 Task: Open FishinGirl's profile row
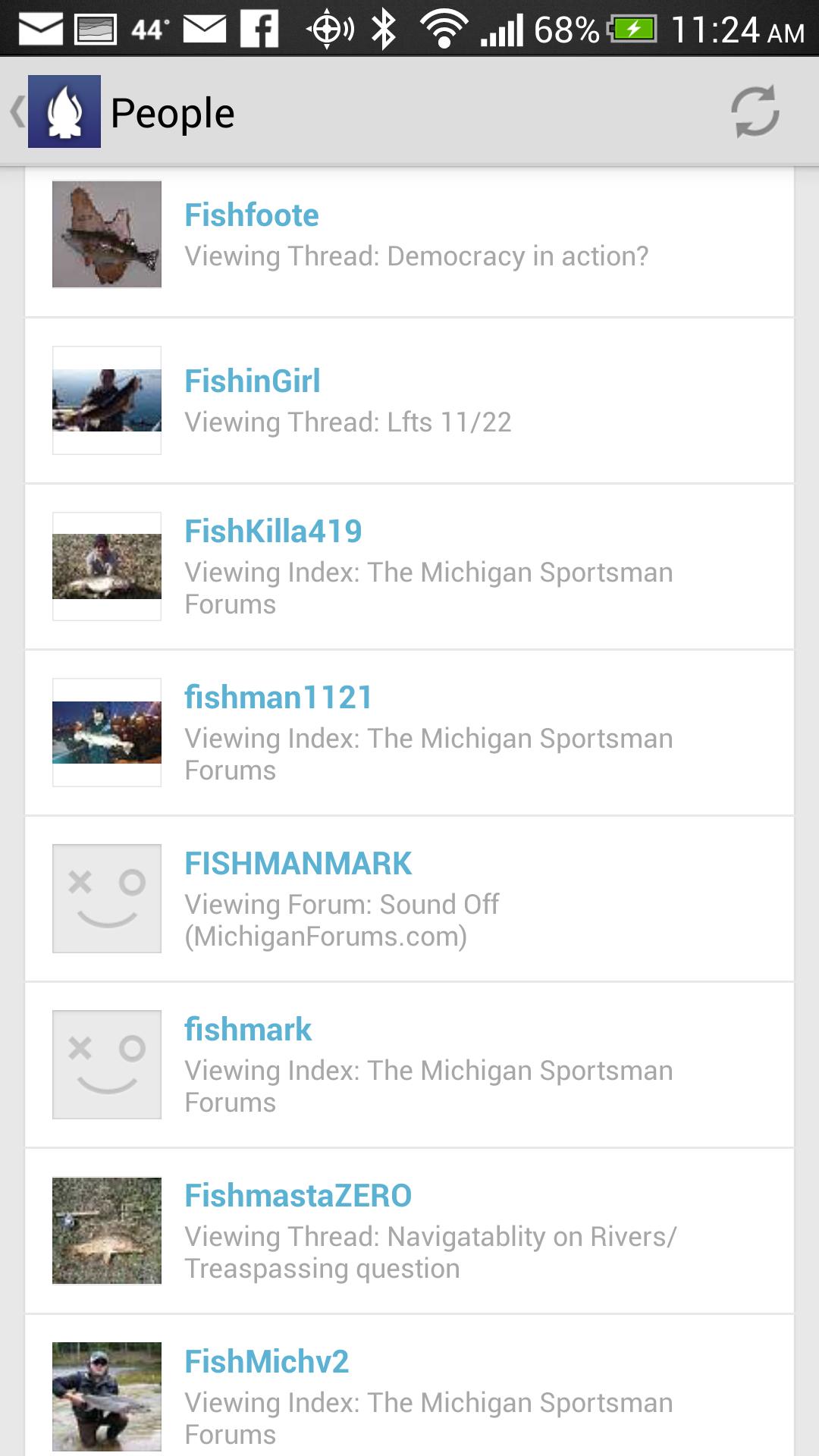pos(409,400)
